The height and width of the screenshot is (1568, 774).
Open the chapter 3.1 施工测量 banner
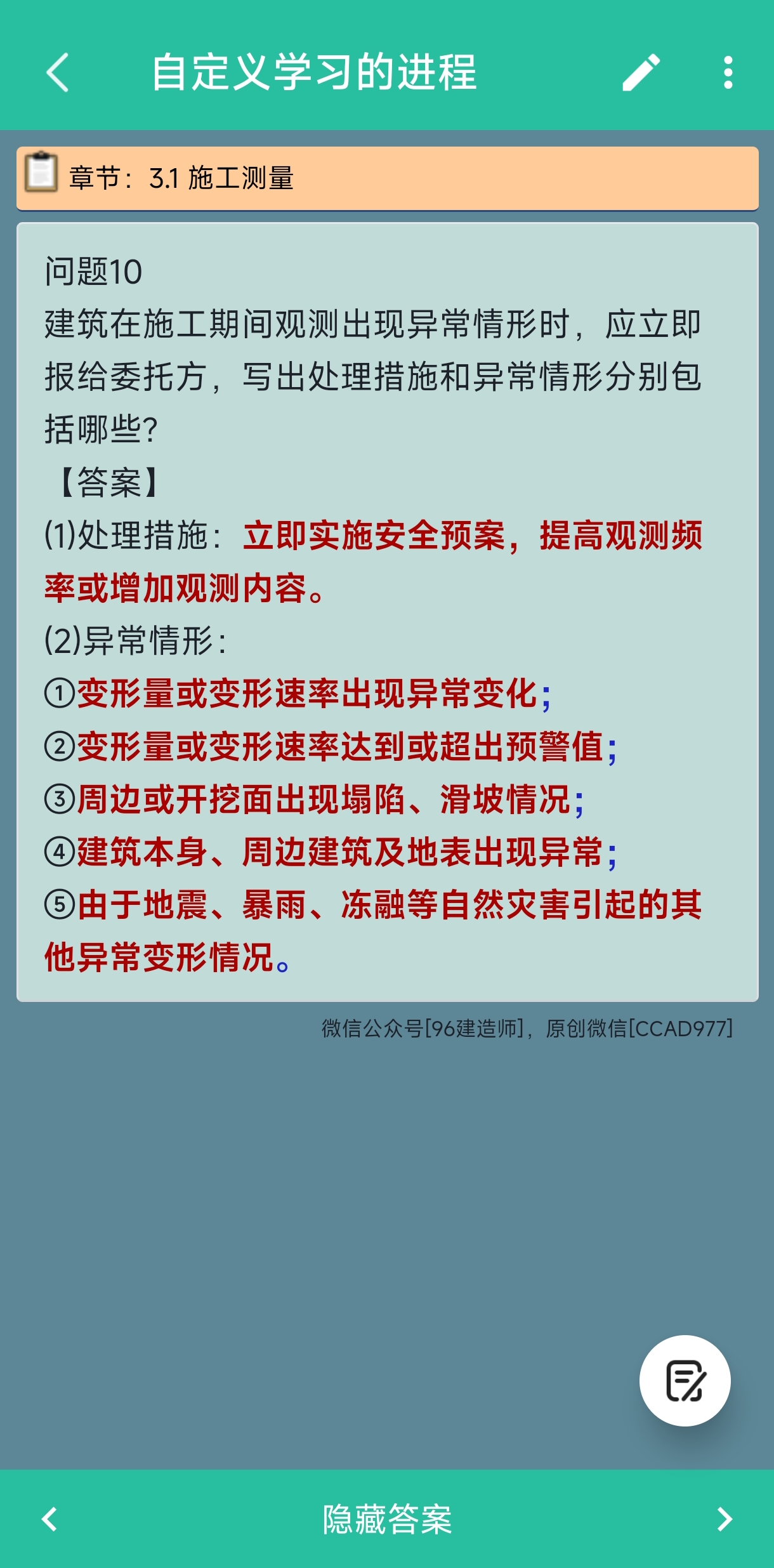click(x=387, y=178)
